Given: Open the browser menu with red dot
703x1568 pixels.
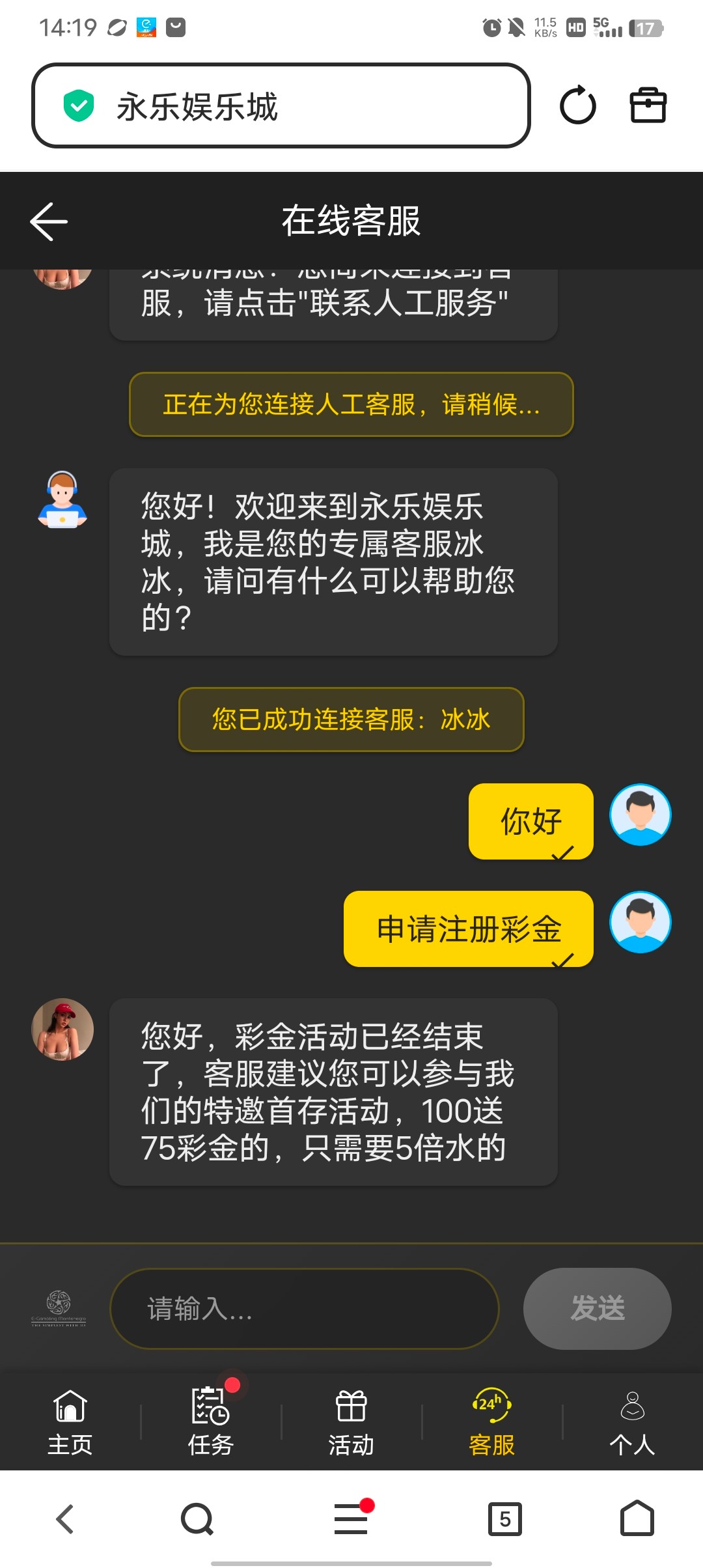Looking at the screenshot, I should pos(351,1519).
